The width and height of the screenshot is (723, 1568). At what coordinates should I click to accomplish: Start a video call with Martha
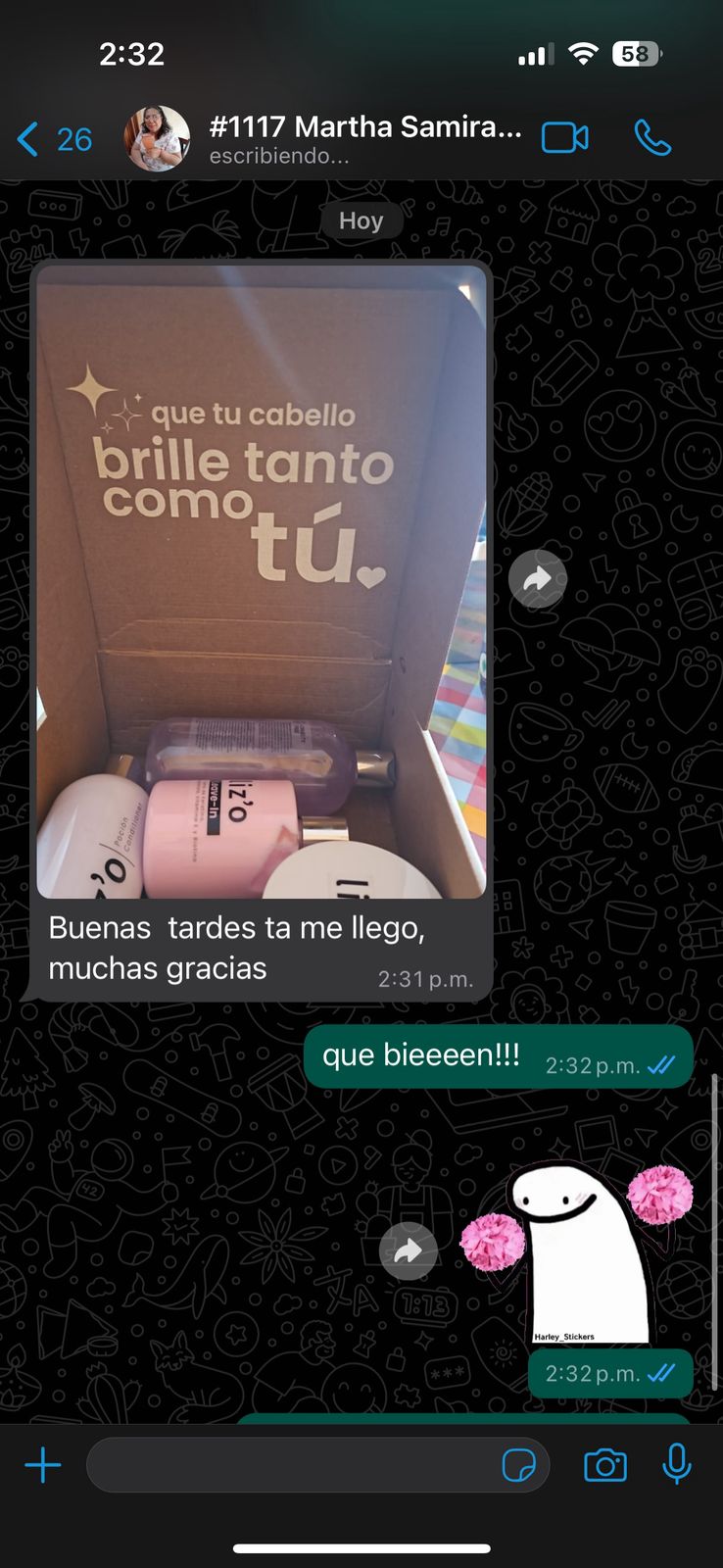pos(565,138)
